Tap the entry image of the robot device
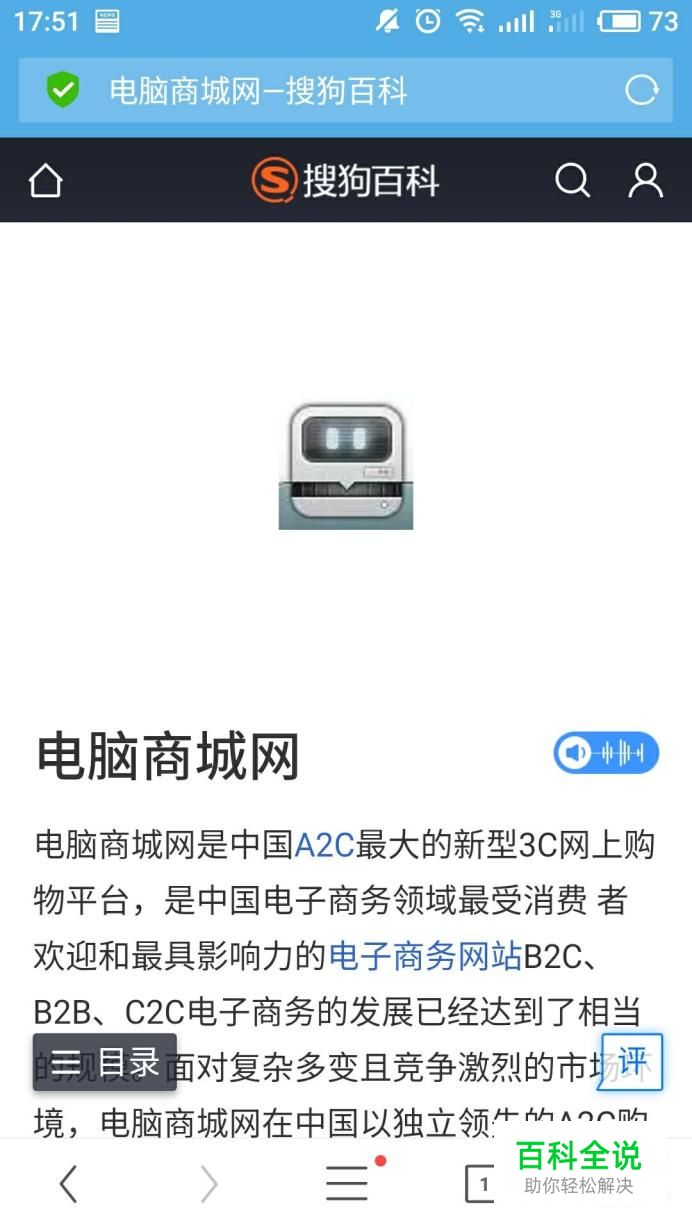 [345, 465]
